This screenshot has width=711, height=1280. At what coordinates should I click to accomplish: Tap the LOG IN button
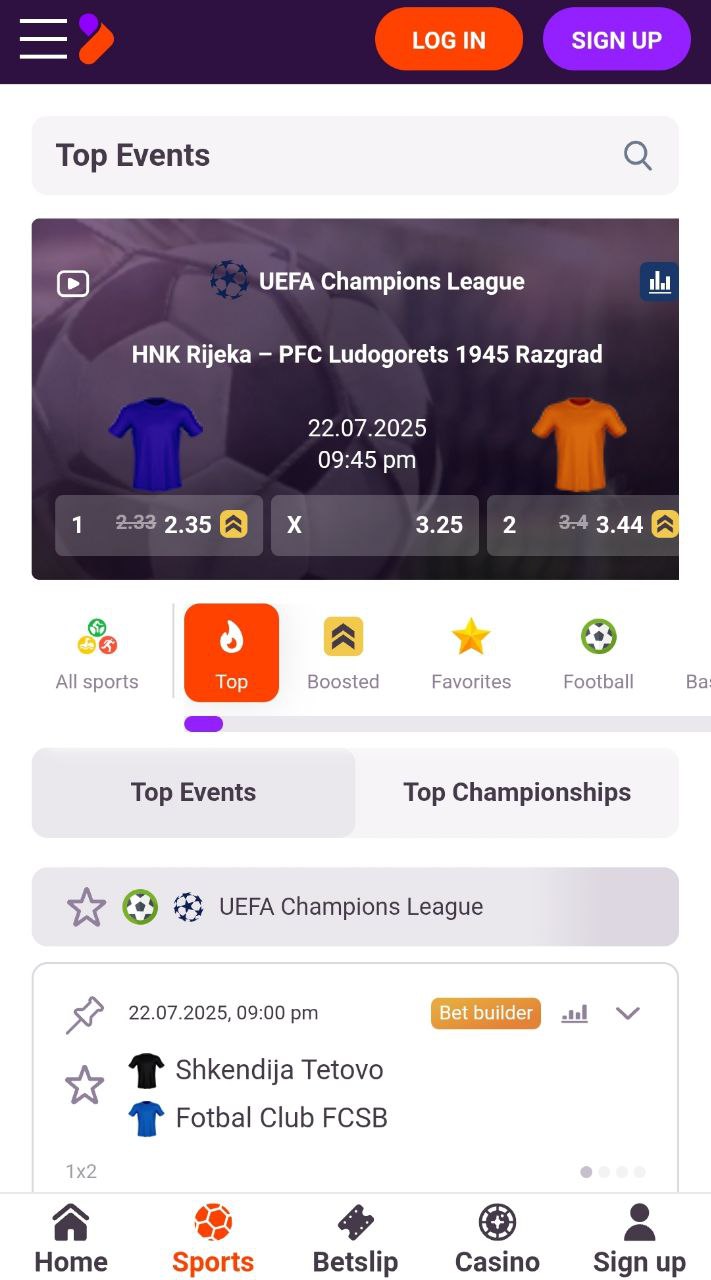[449, 40]
